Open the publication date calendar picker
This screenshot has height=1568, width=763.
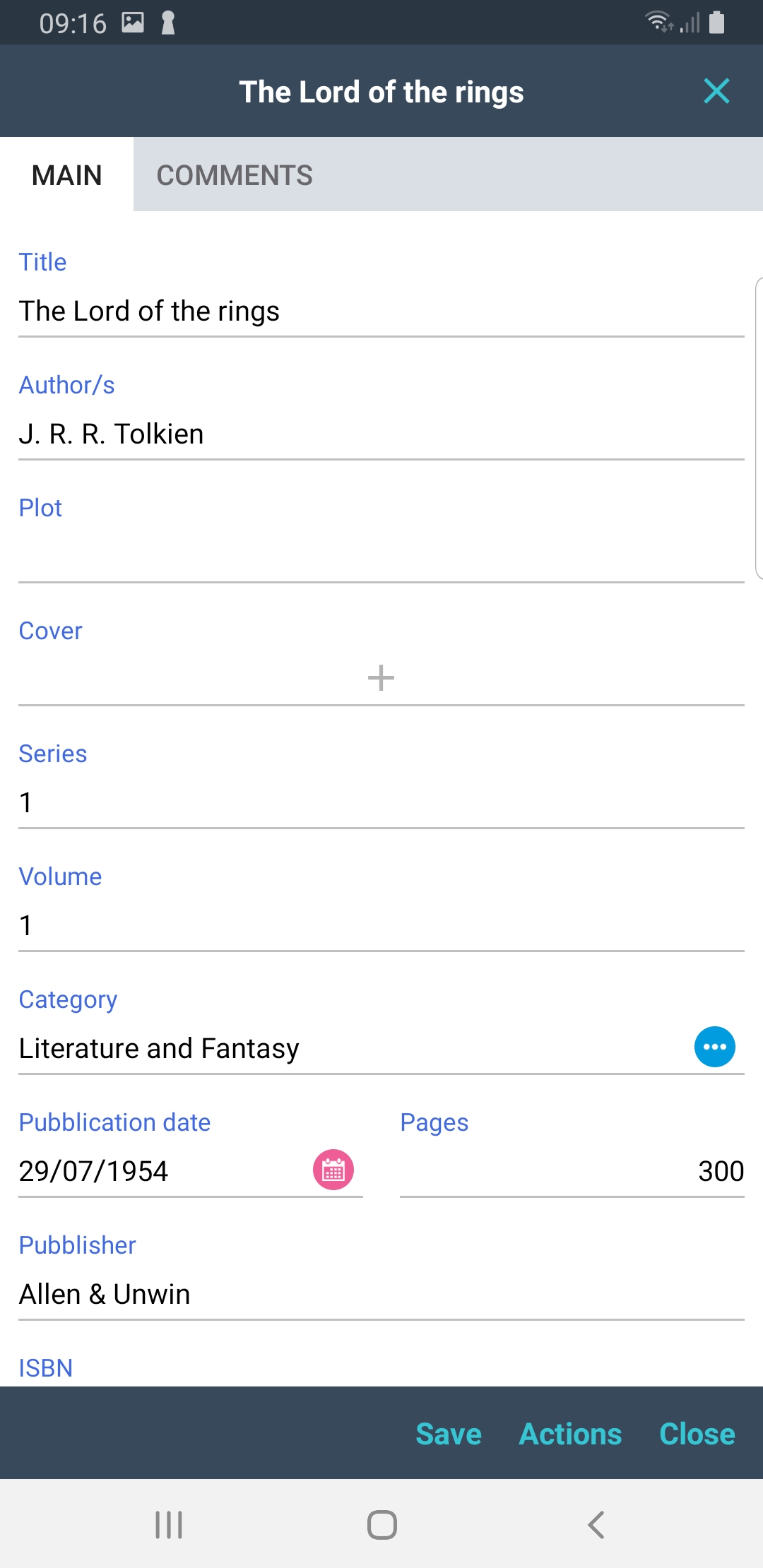pyautogui.click(x=333, y=1170)
